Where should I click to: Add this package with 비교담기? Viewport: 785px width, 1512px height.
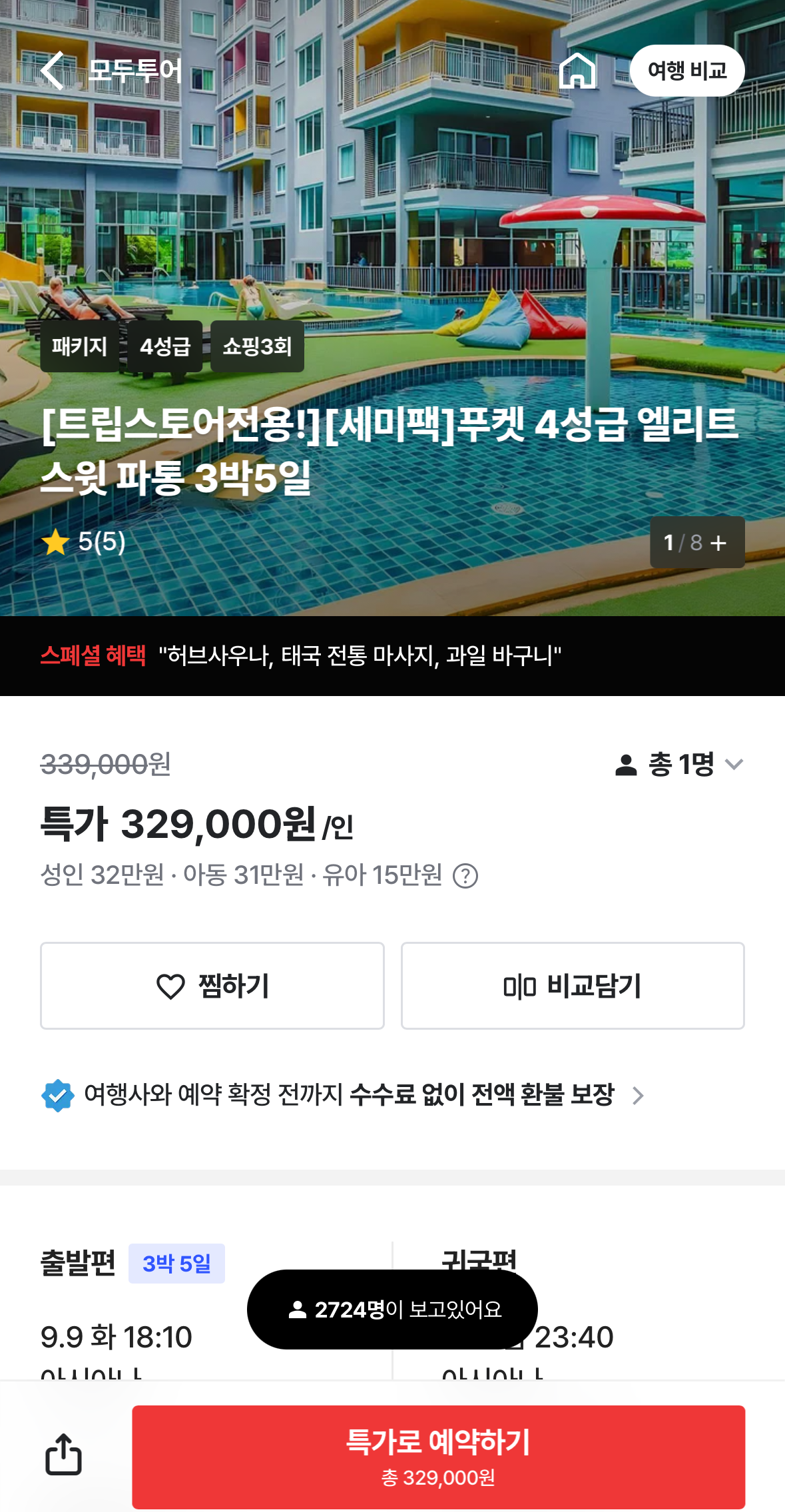point(573,986)
